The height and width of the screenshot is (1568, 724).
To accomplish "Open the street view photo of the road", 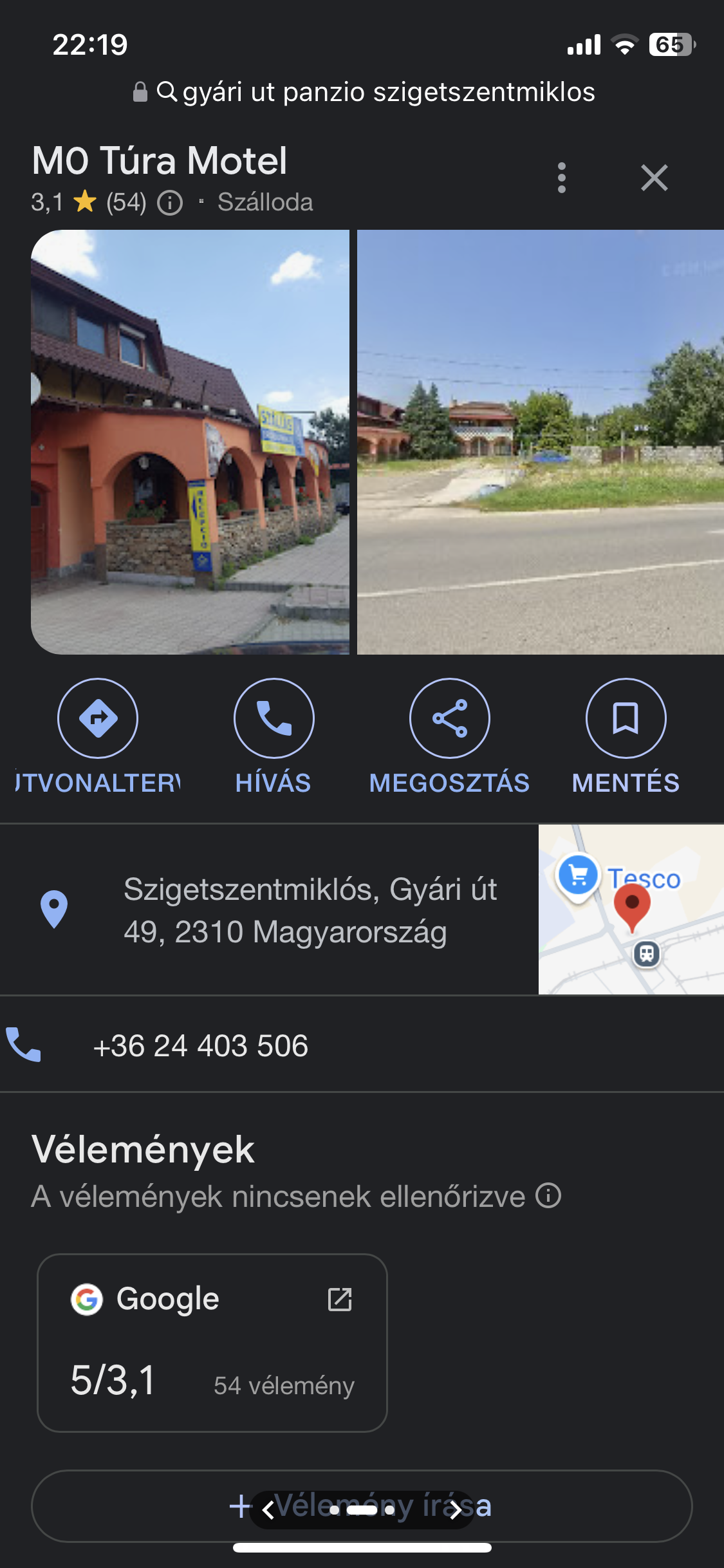I will 540,442.
